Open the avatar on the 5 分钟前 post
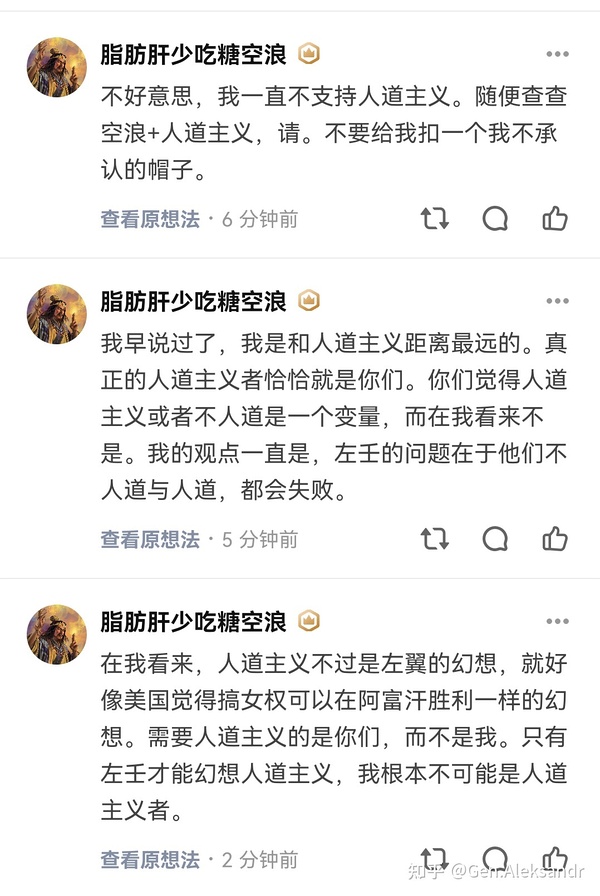 pyautogui.click(x=56, y=314)
